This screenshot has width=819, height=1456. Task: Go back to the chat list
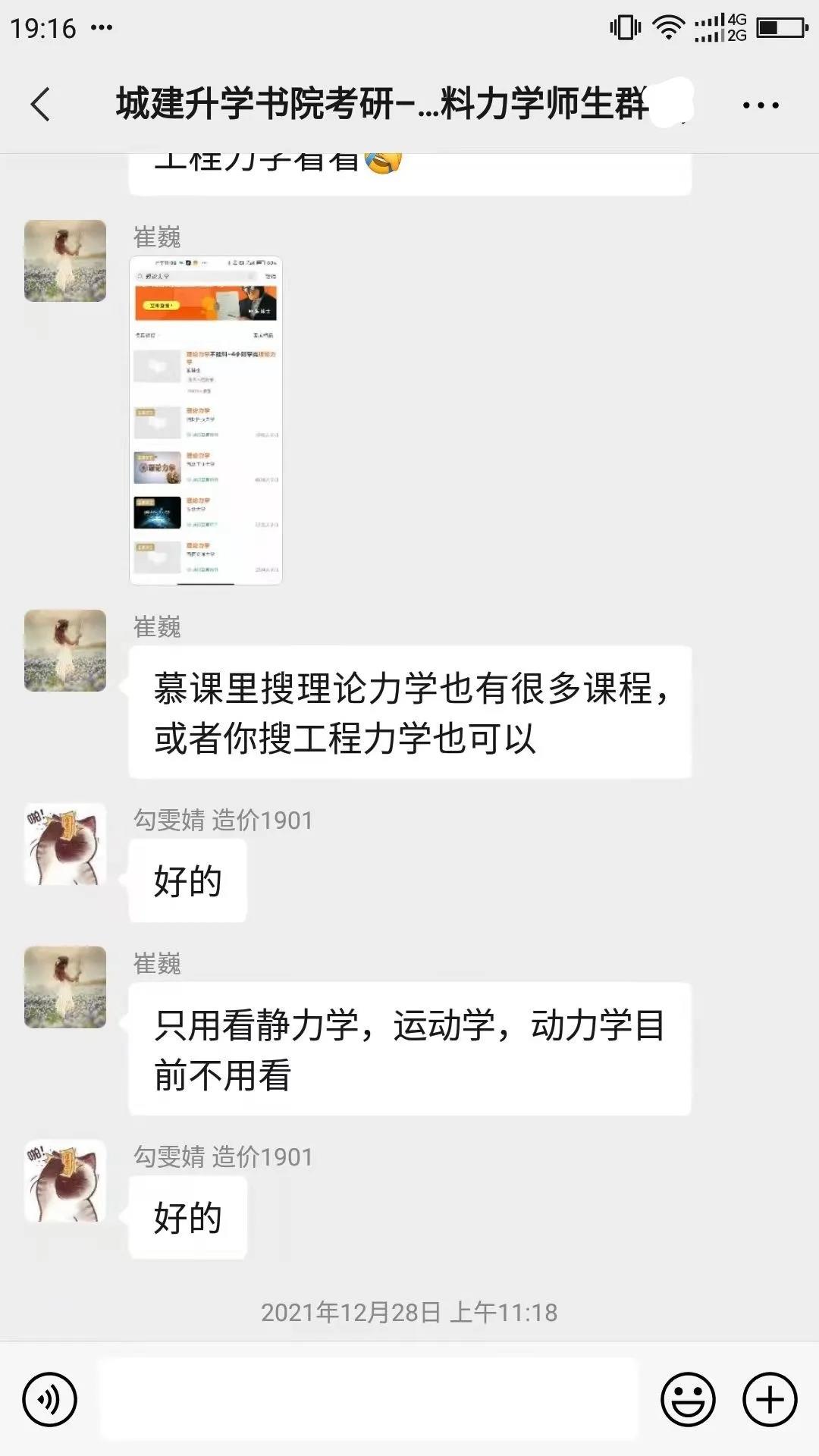41,105
